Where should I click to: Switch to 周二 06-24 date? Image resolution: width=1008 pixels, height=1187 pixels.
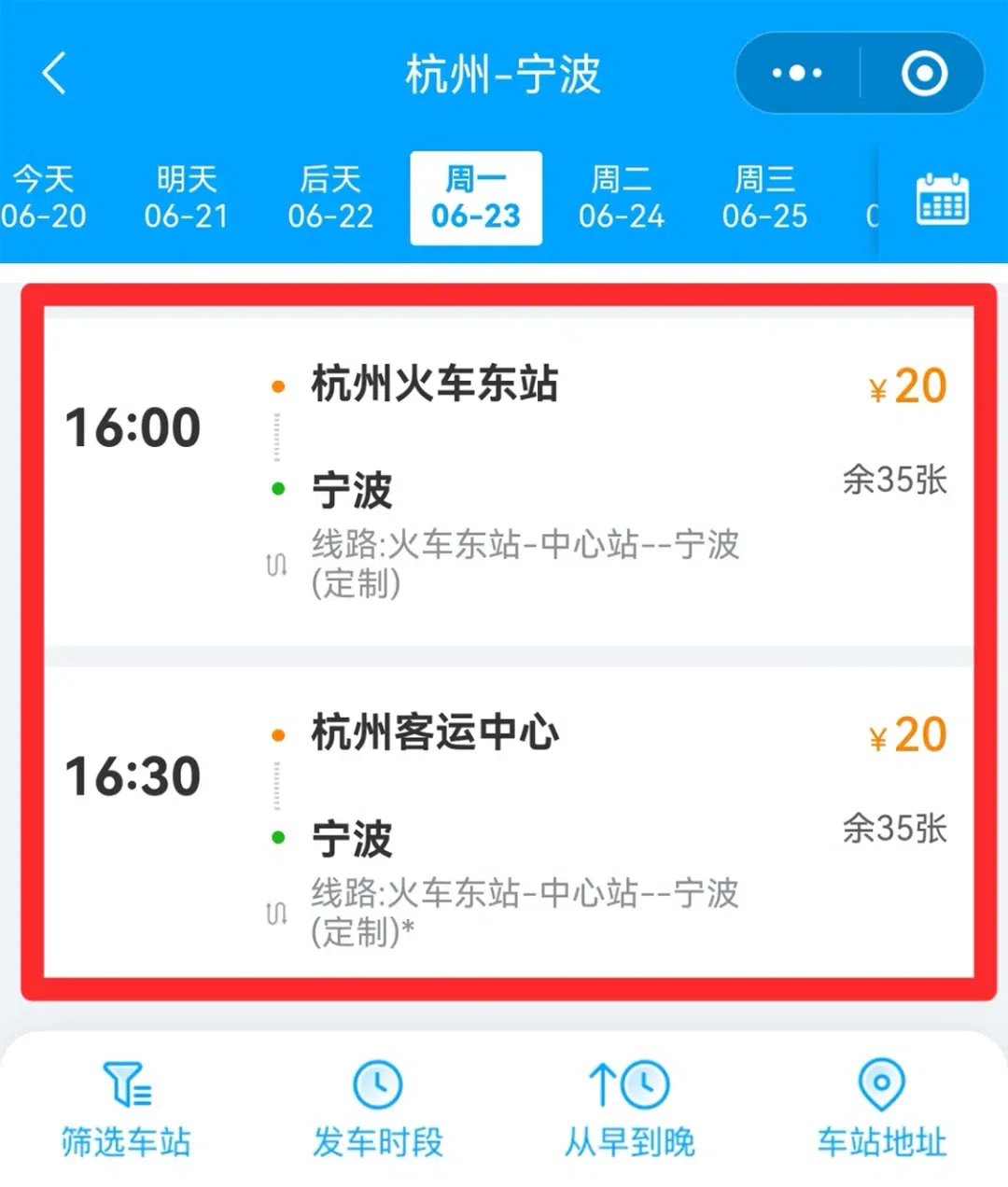[622, 198]
